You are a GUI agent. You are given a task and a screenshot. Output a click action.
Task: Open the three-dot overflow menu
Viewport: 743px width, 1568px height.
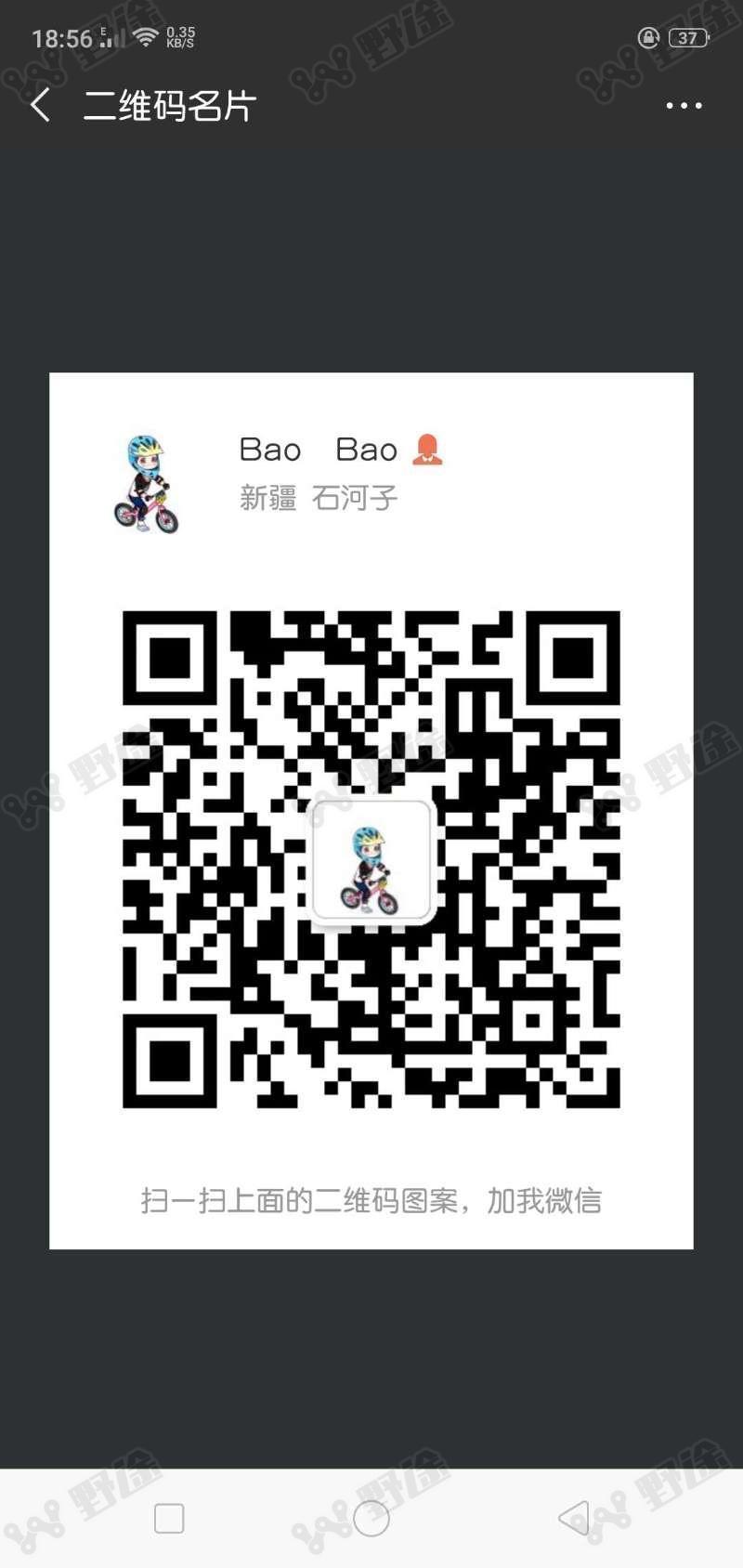684,106
